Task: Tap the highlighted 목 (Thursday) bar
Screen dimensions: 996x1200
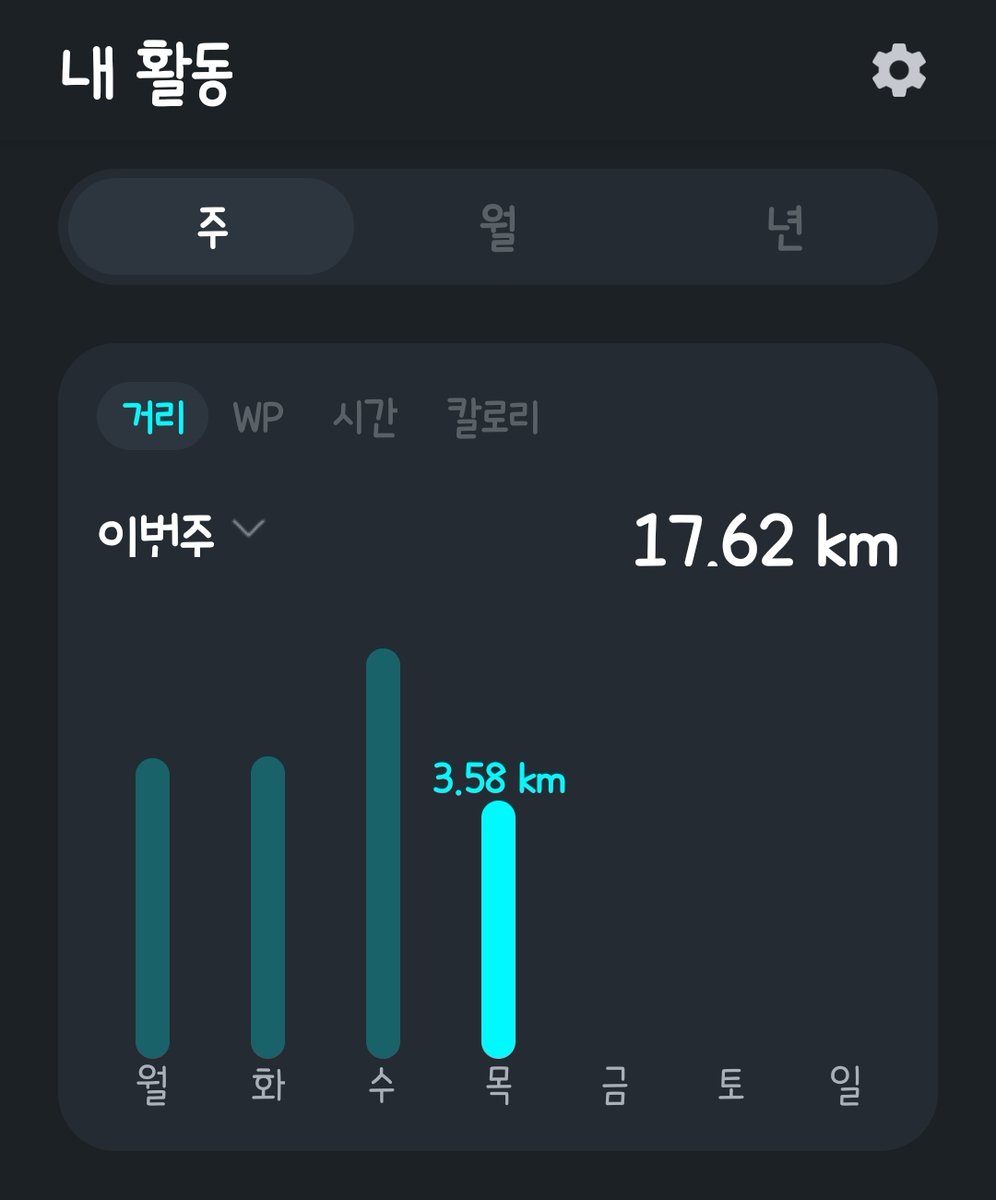Action: pos(498,929)
